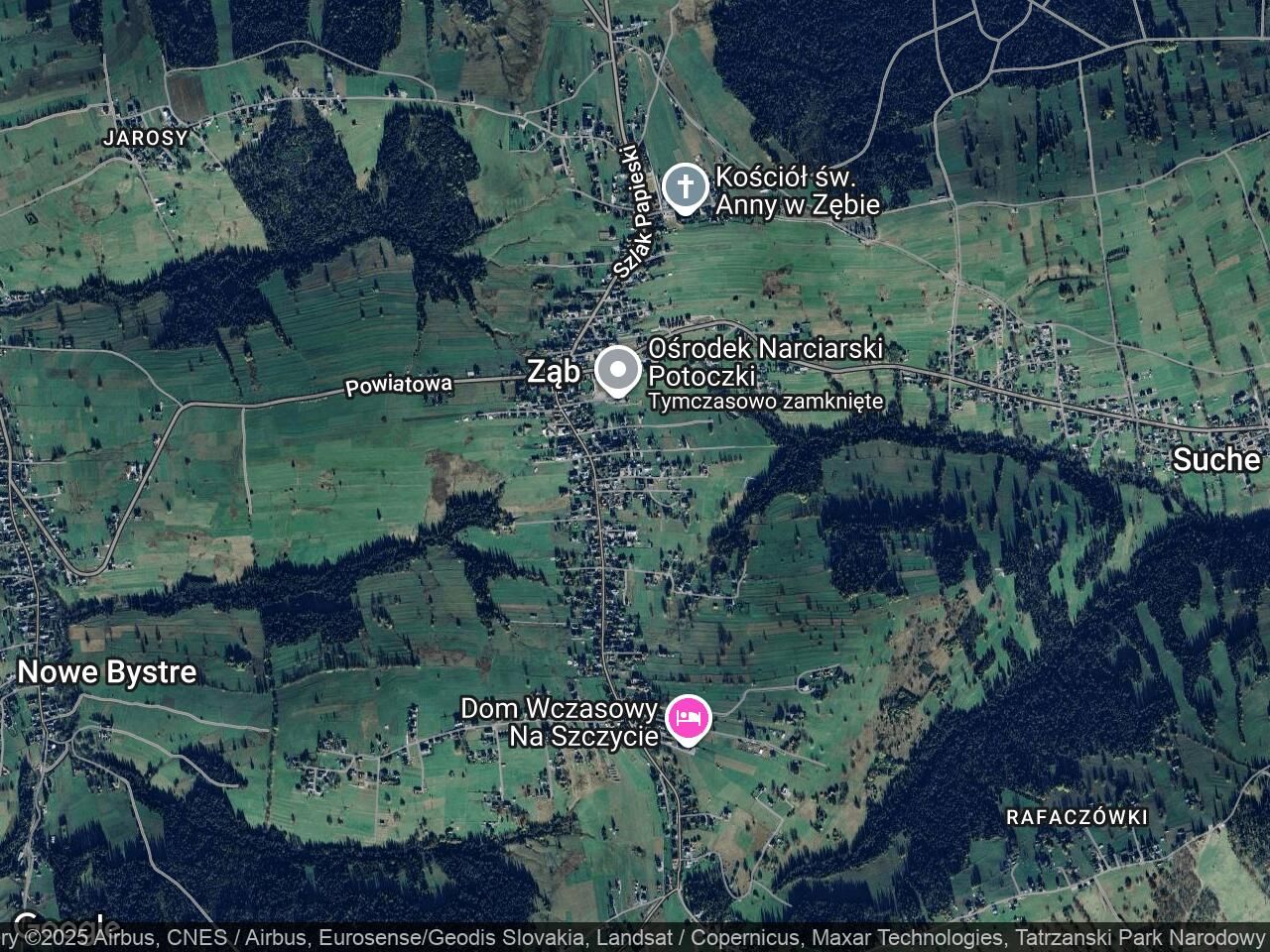Select the Ośrodek Narciarski Potoczki pin

tap(619, 371)
